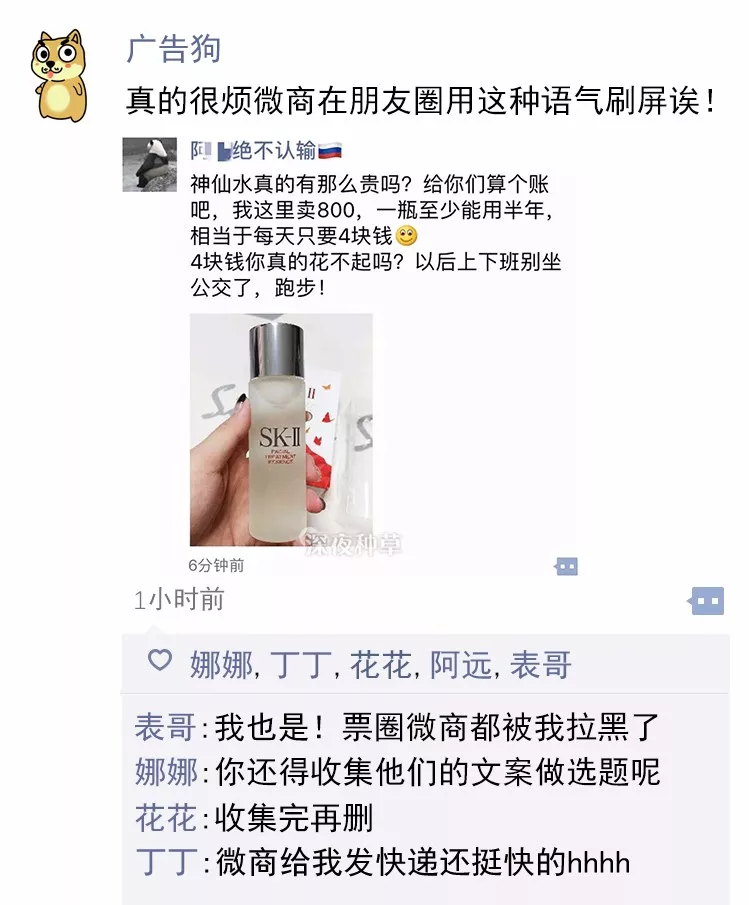Viewport: 749px width, 905px height.
Task: Open like/comment menu beside 1小时前
Action: coord(707,600)
